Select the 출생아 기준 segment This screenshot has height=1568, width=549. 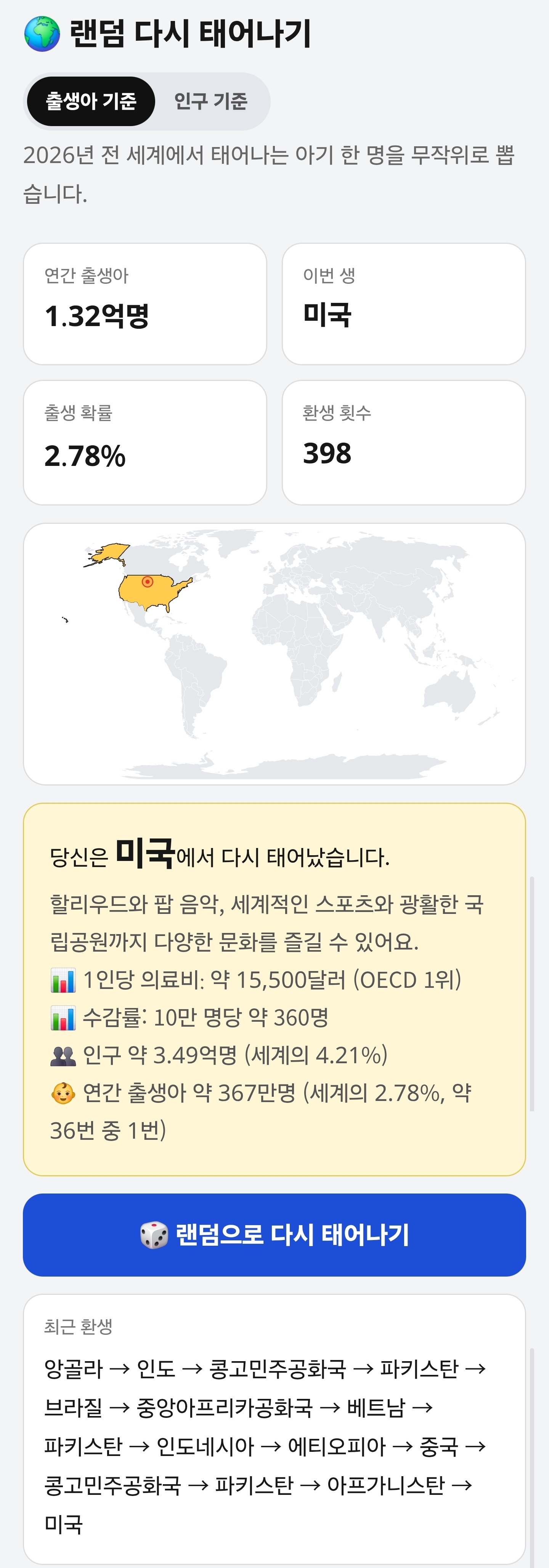91,101
